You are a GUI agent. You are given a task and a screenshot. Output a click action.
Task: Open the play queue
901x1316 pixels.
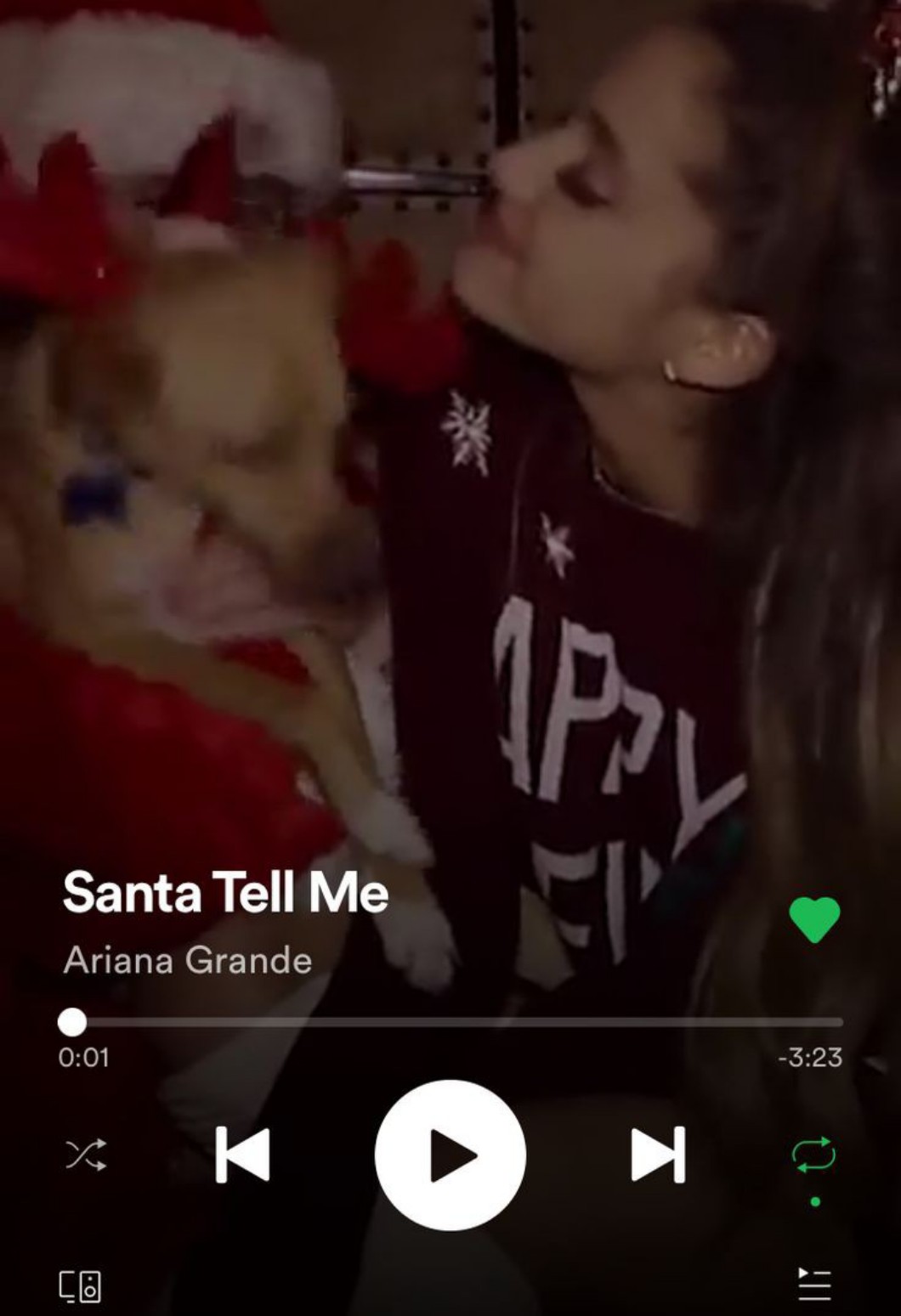pos(813,1284)
